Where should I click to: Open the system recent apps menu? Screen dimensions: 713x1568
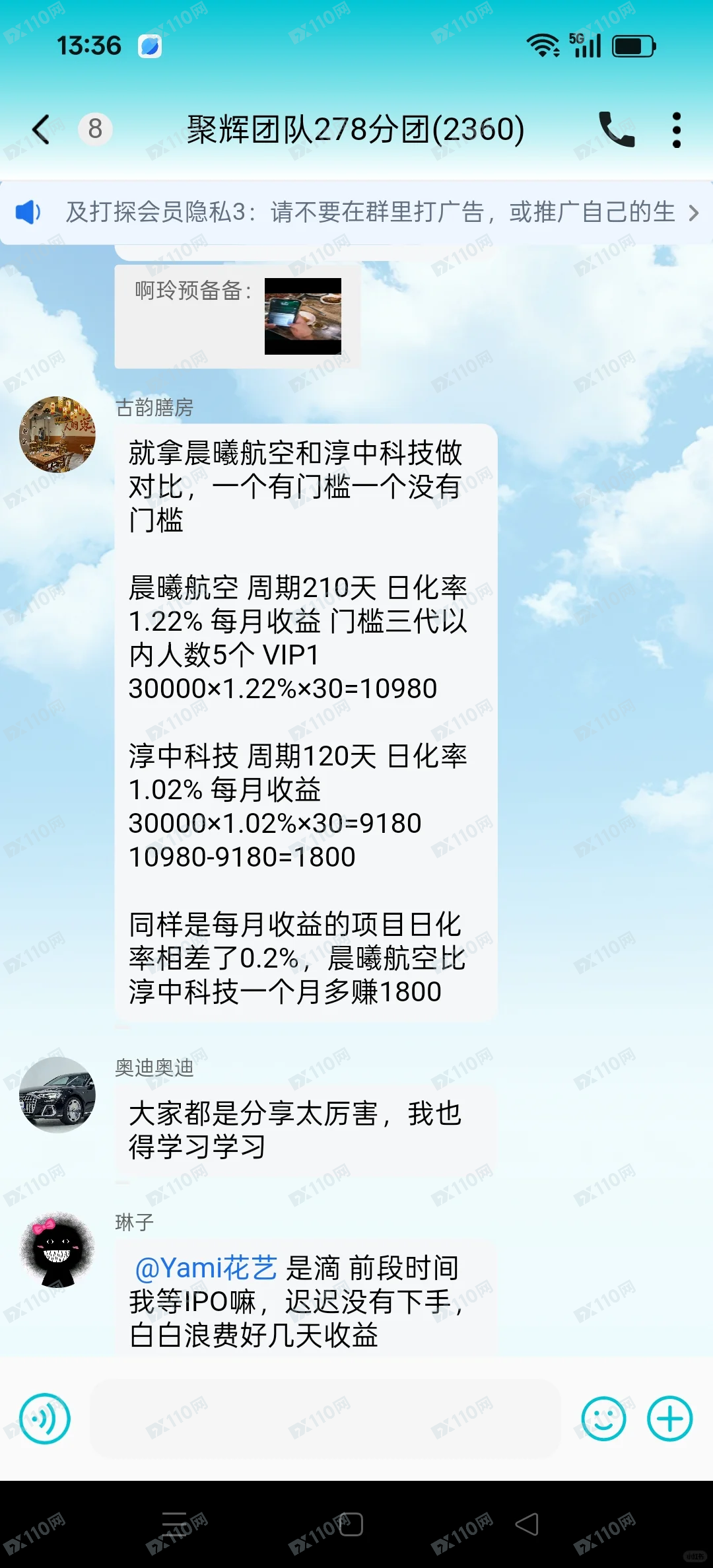point(176,1524)
